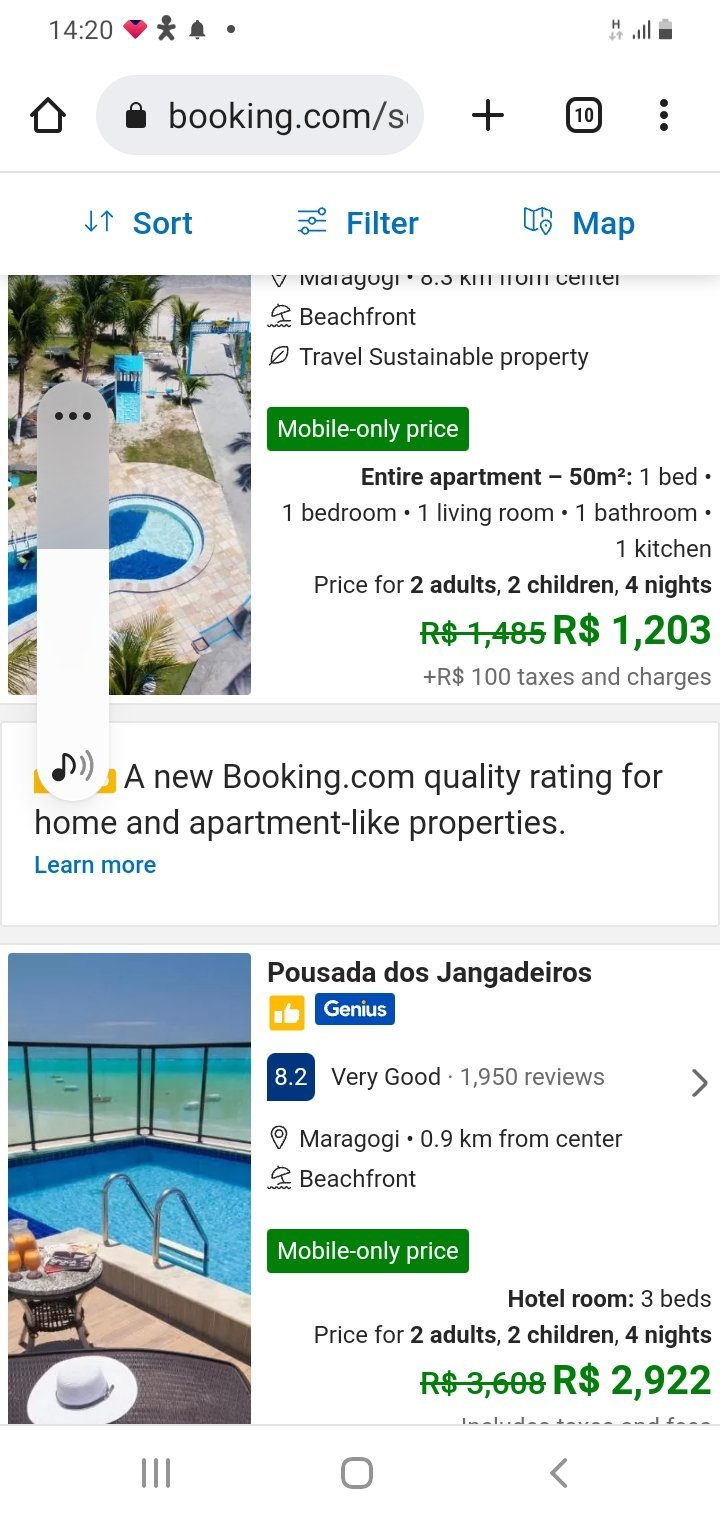Tap the media volume sound icon
This screenshot has height=1520, width=720.
point(72,767)
